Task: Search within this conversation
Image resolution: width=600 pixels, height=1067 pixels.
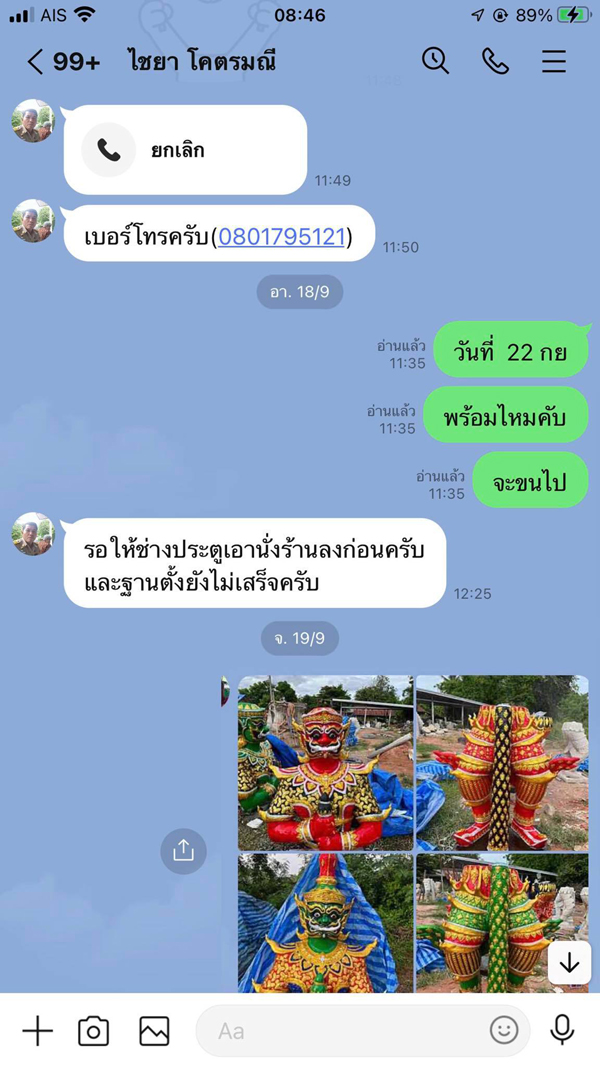Action: (435, 61)
